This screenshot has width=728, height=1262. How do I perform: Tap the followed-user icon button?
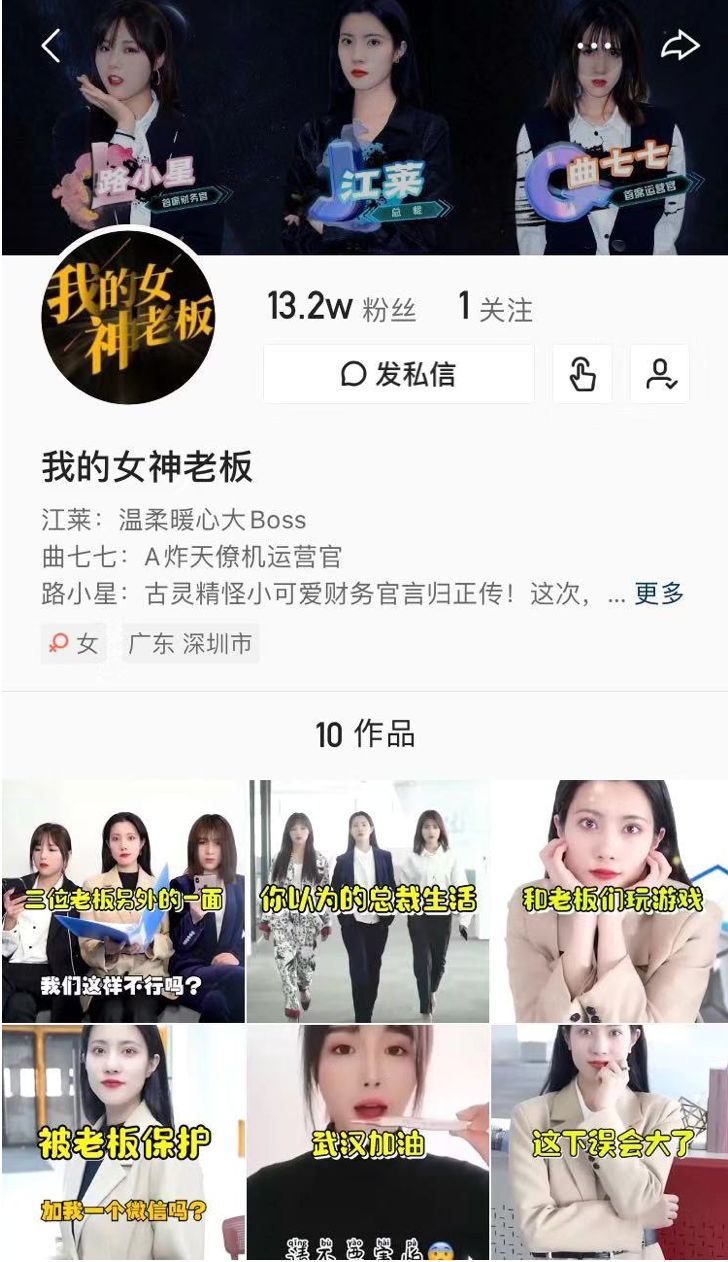660,374
